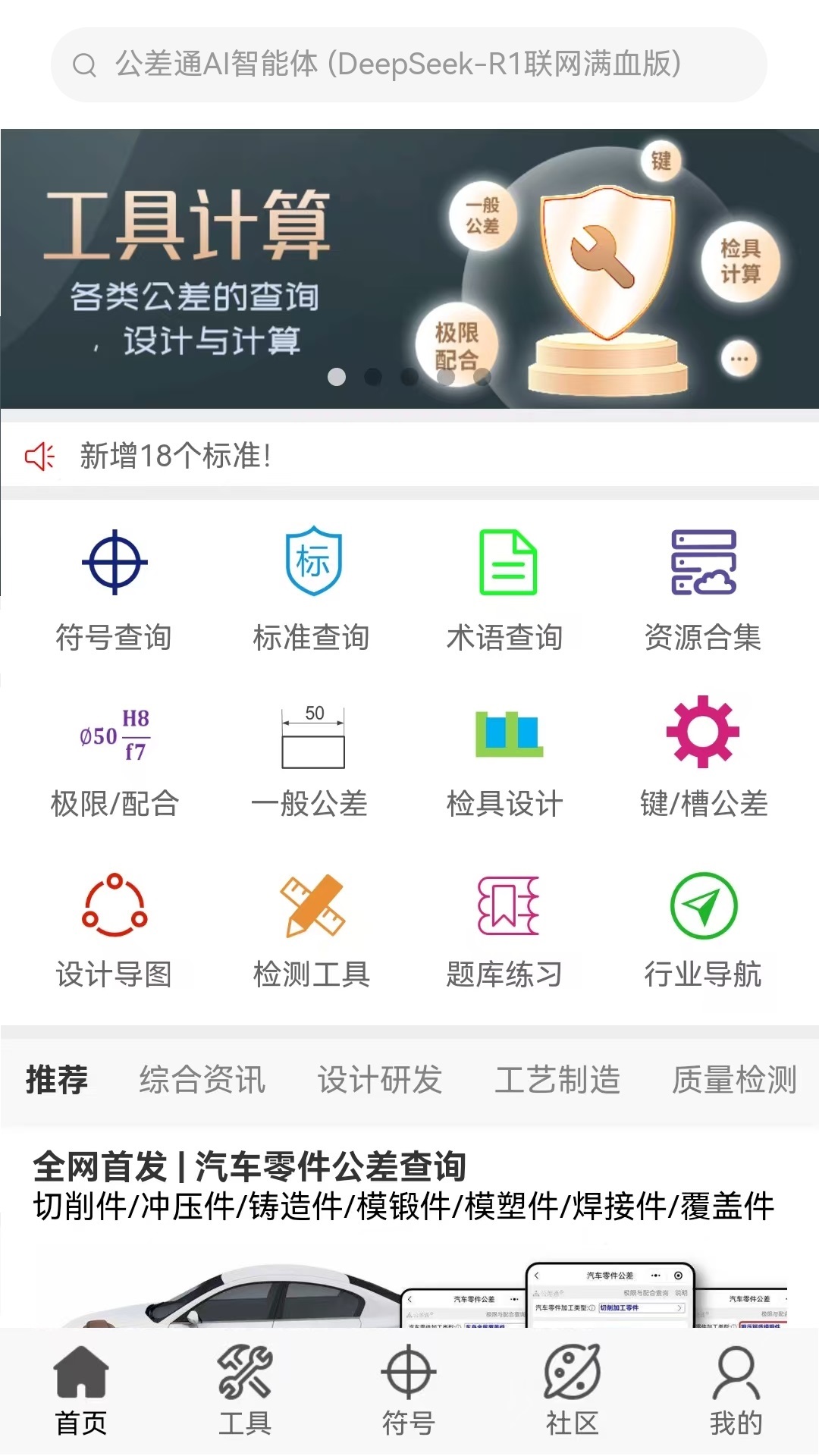Select the 检具设计 gauge design icon
The image size is (819, 1456).
pos(508,758)
